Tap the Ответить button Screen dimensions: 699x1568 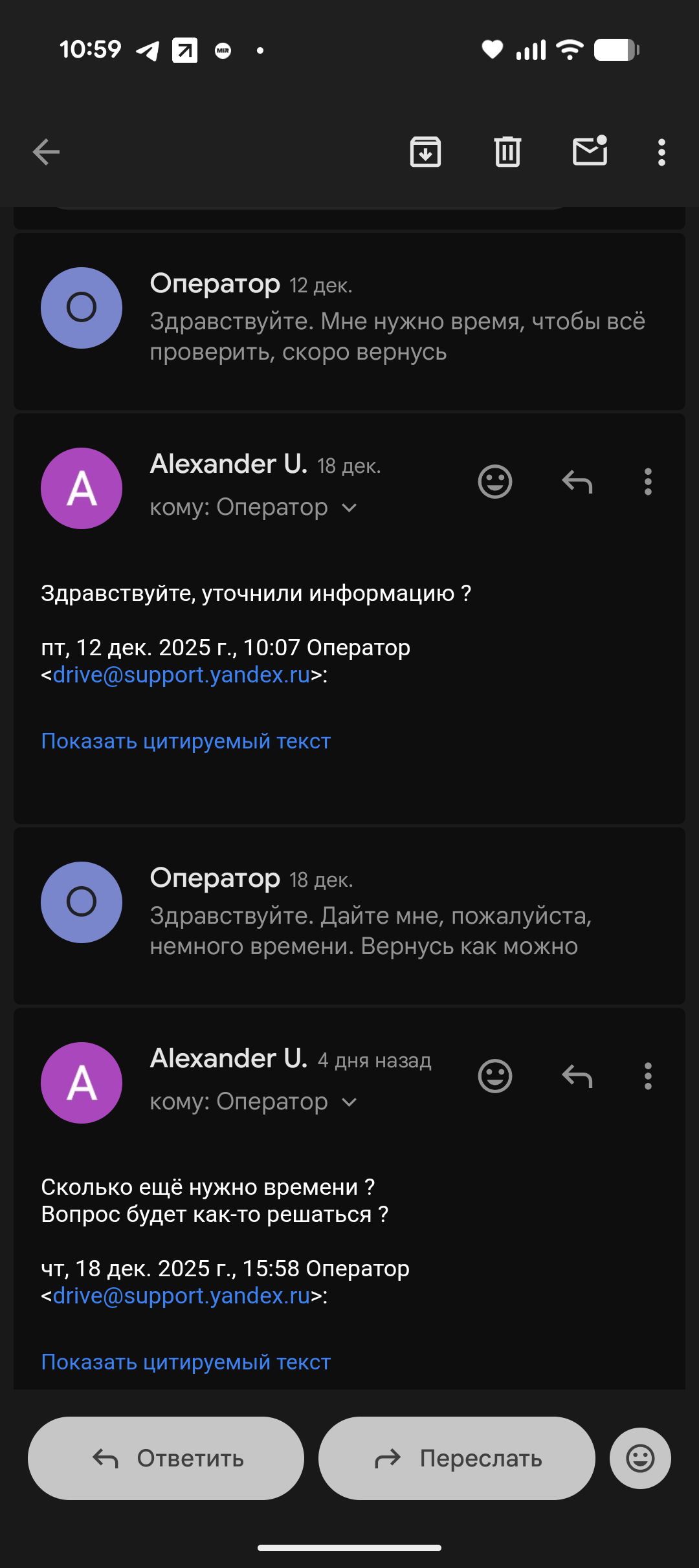tap(166, 1458)
